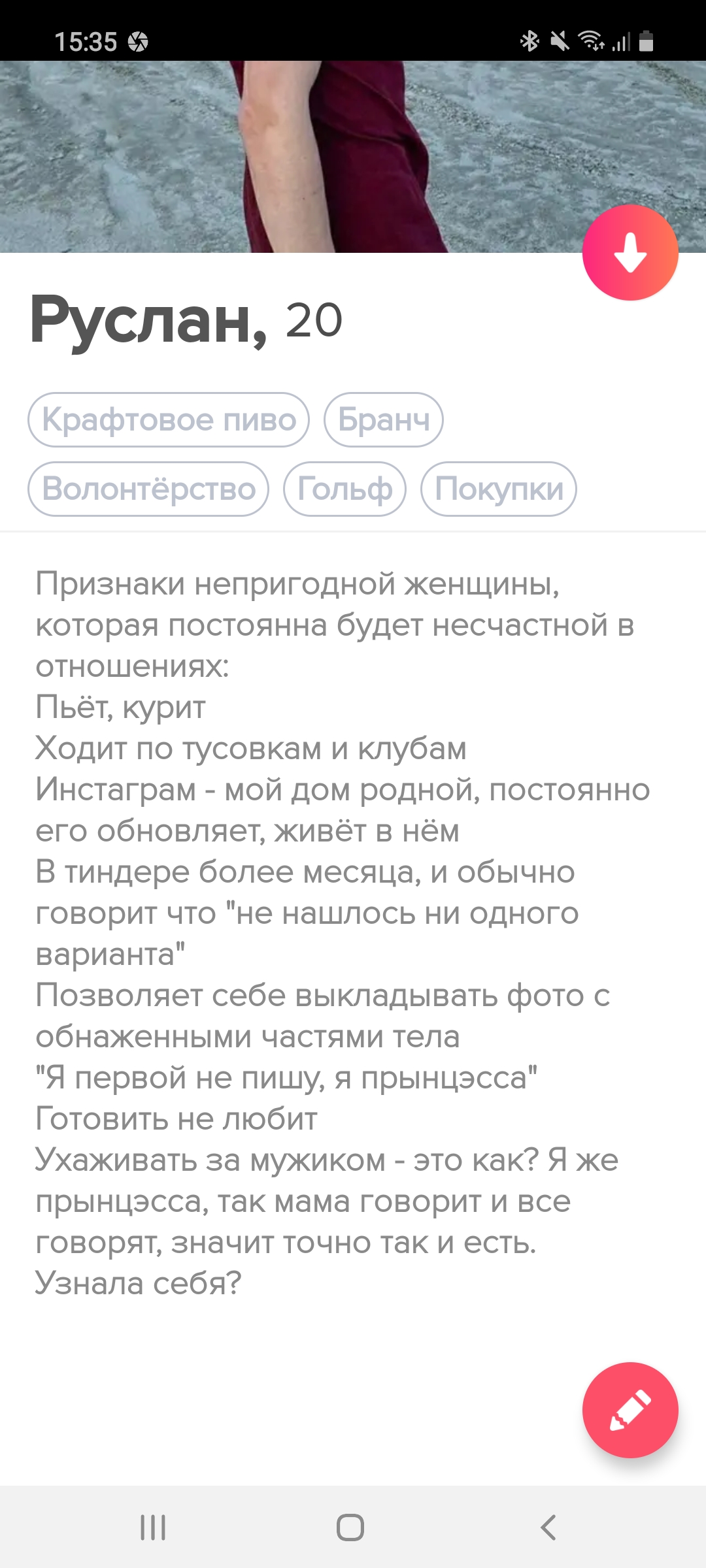The width and height of the screenshot is (706, 1568).
Task: Go back using the system back arrow
Action: click(548, 1527)
